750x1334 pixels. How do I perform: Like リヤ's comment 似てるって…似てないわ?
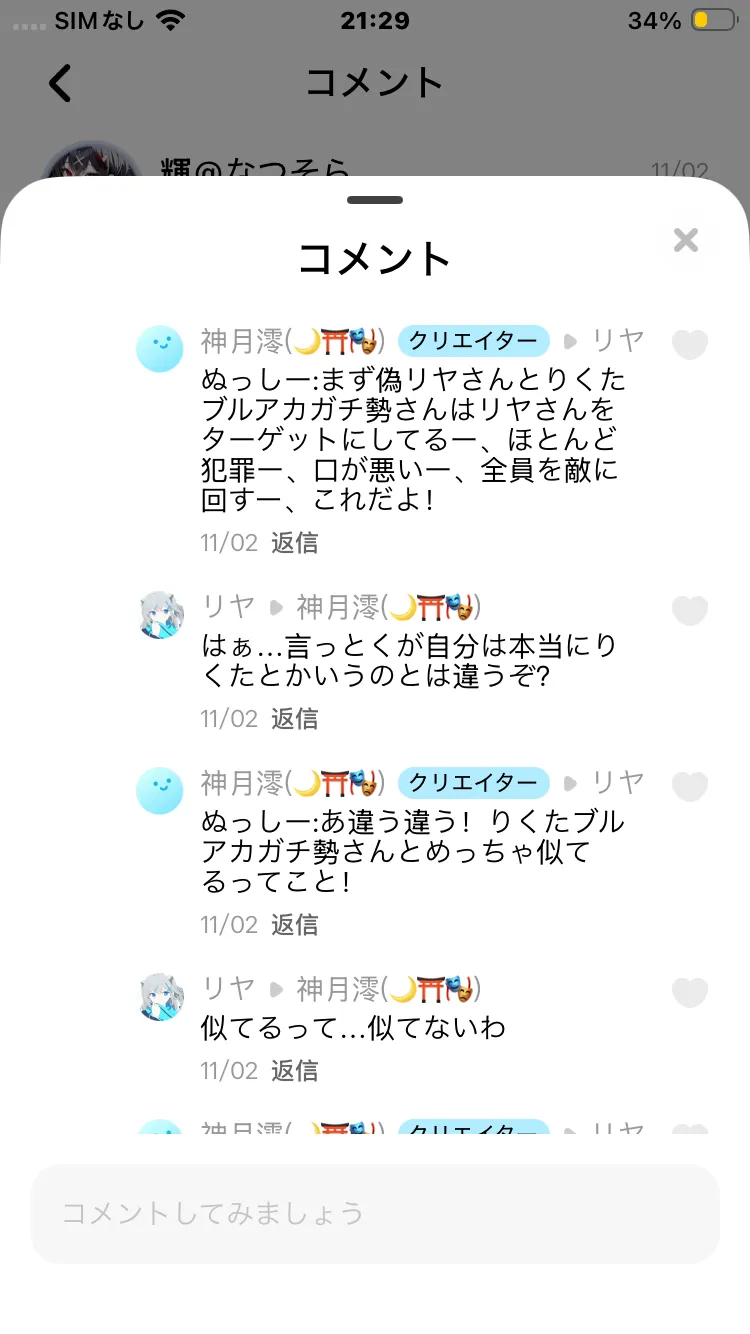point(690,992)
